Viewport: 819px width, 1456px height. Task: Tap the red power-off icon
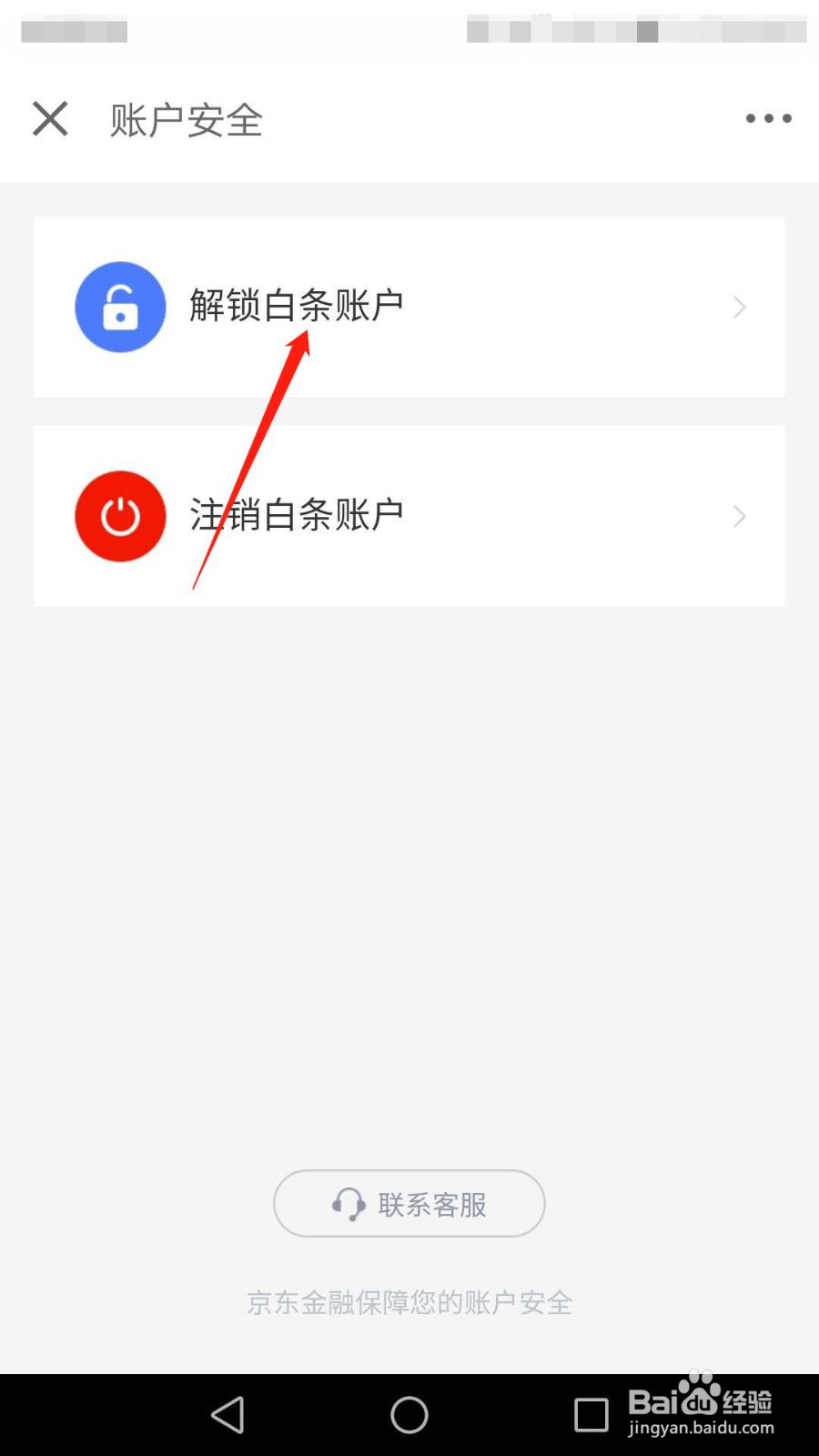click(119, 516)
